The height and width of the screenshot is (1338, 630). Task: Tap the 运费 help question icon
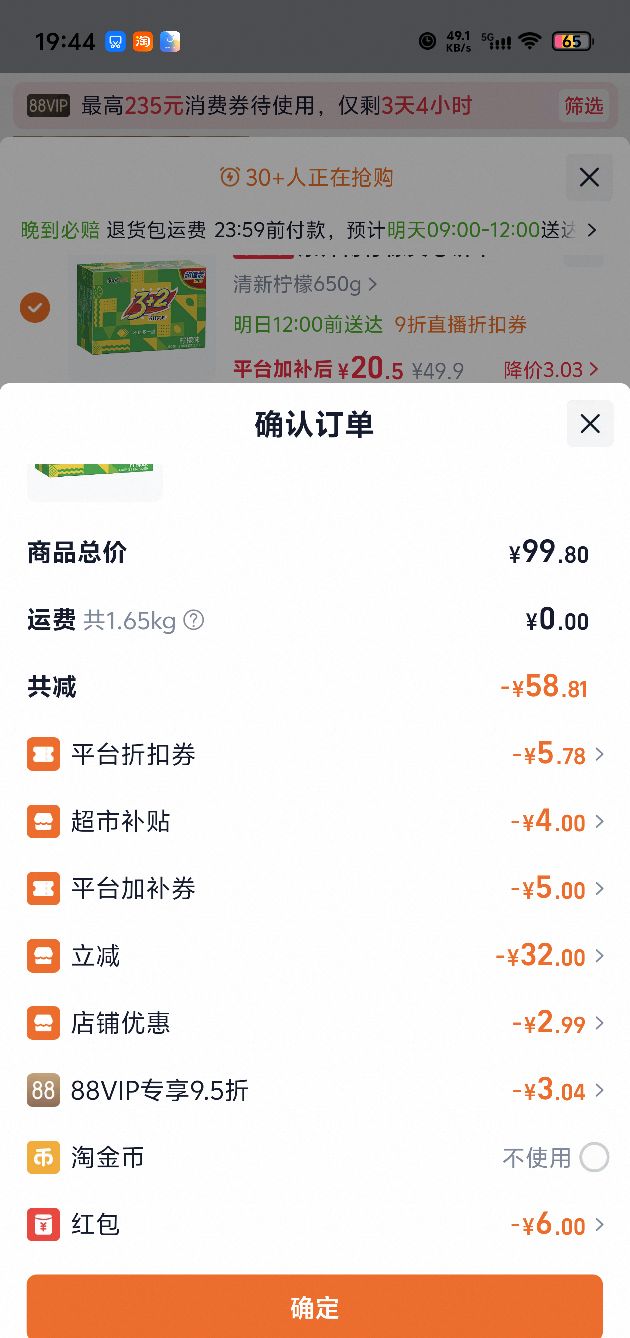tap(194, 620)
